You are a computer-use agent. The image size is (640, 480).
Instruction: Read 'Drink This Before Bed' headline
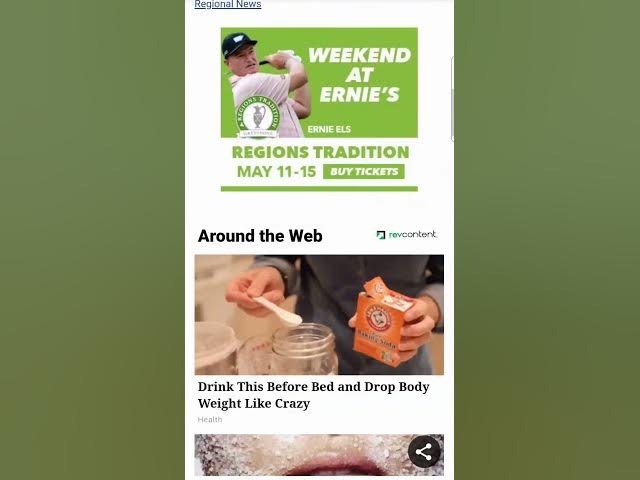(x=314, y=395)
